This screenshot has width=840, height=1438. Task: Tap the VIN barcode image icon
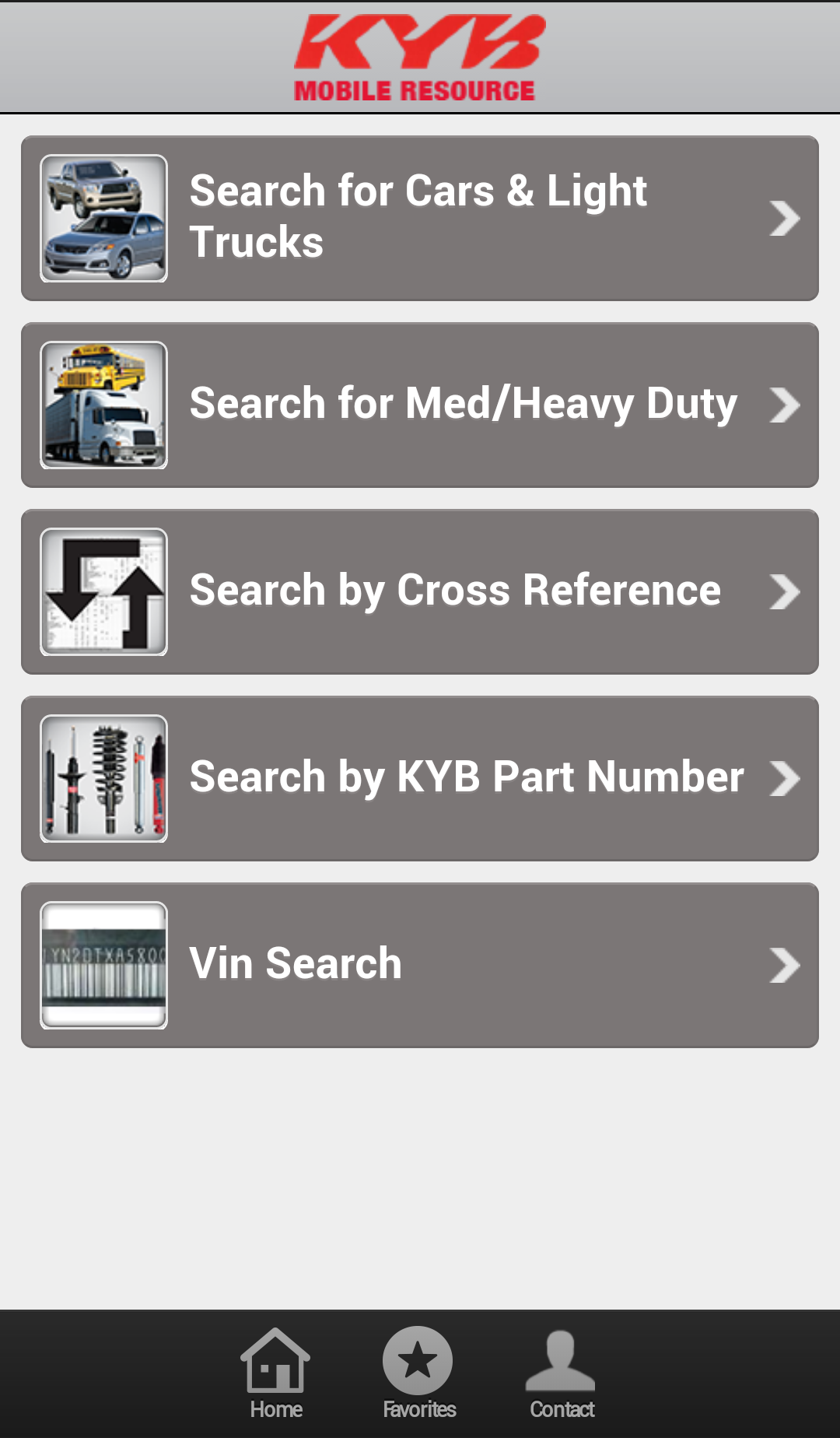coord(103,964)
